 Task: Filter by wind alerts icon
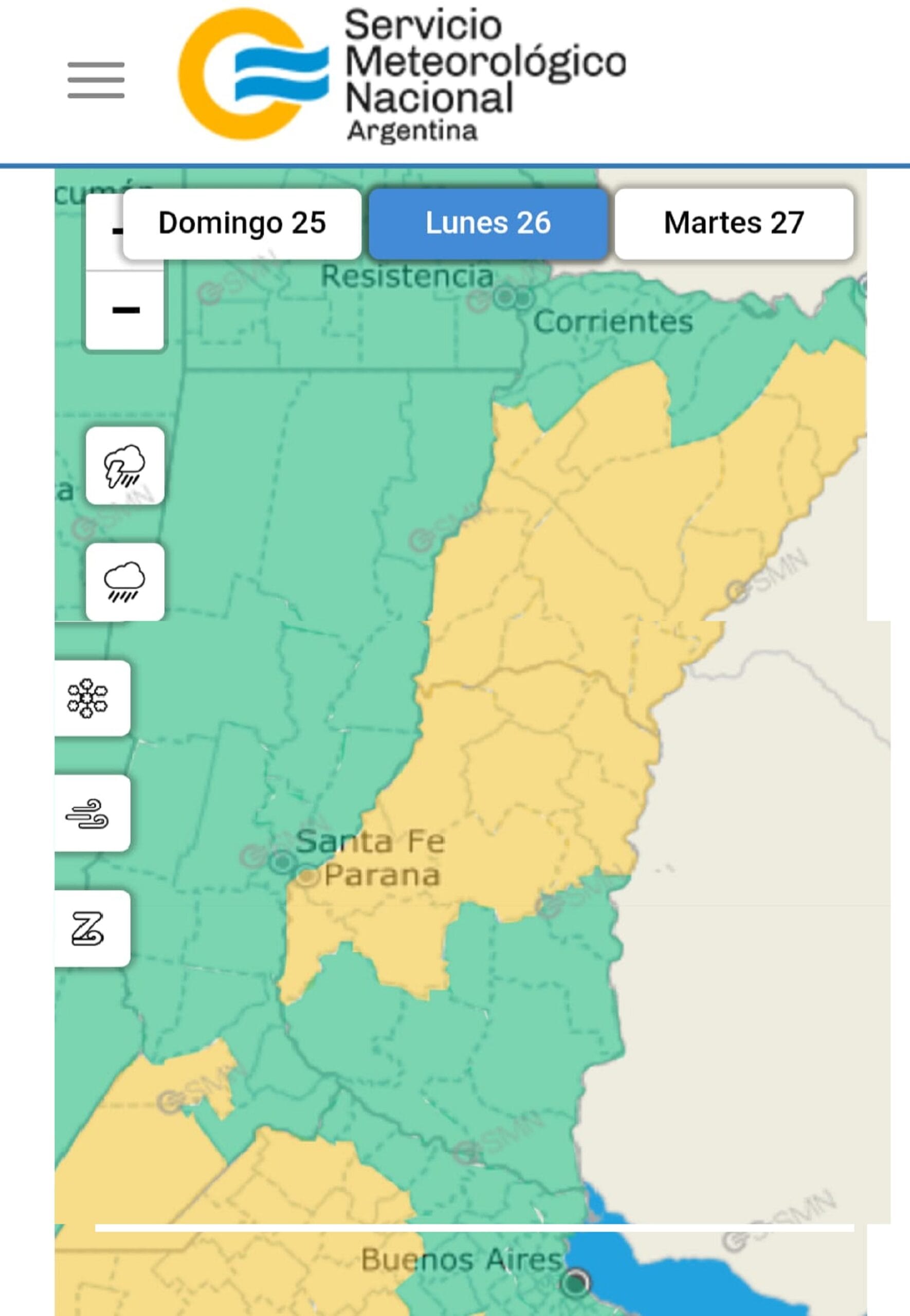pos(88,813)
